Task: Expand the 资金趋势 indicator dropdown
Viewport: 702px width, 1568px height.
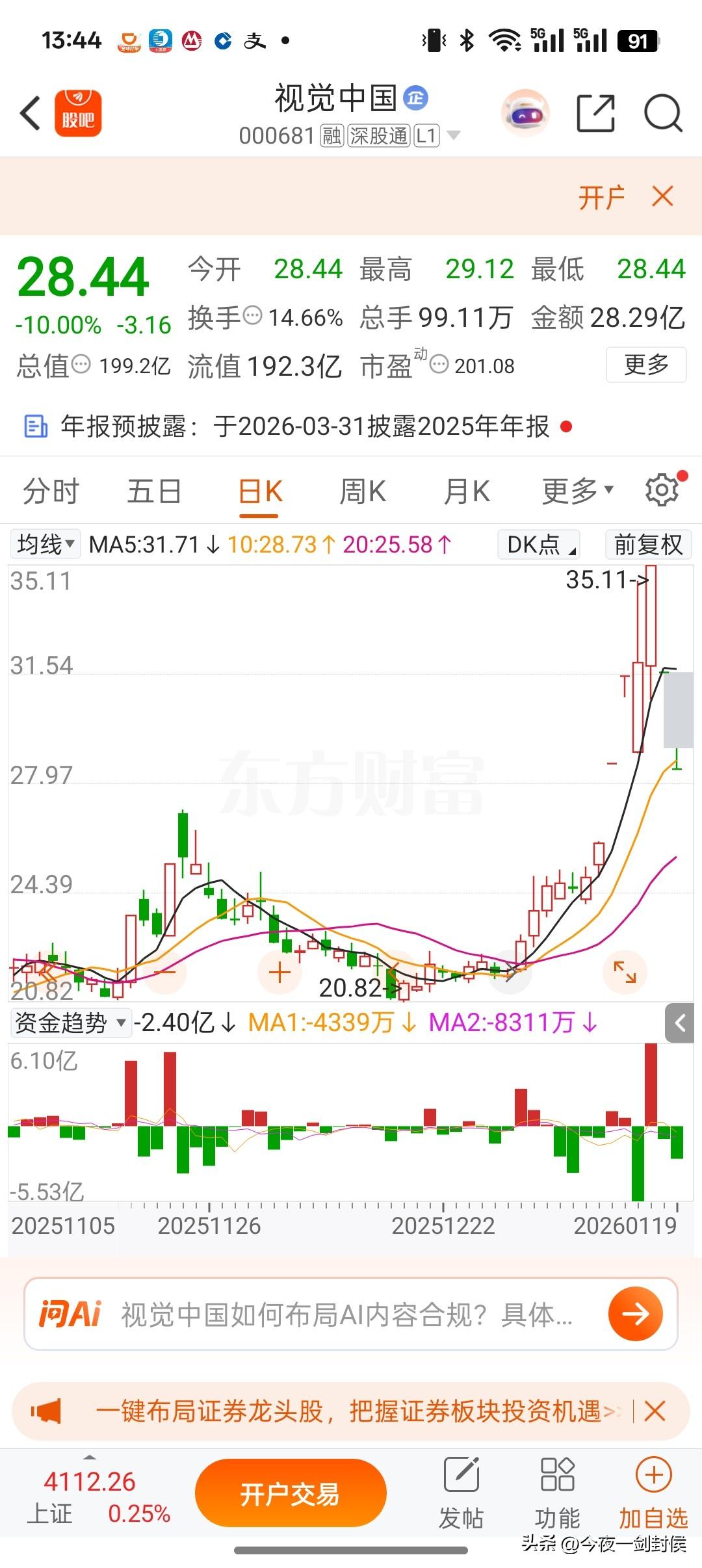Action: click(x=70, y=1023)
